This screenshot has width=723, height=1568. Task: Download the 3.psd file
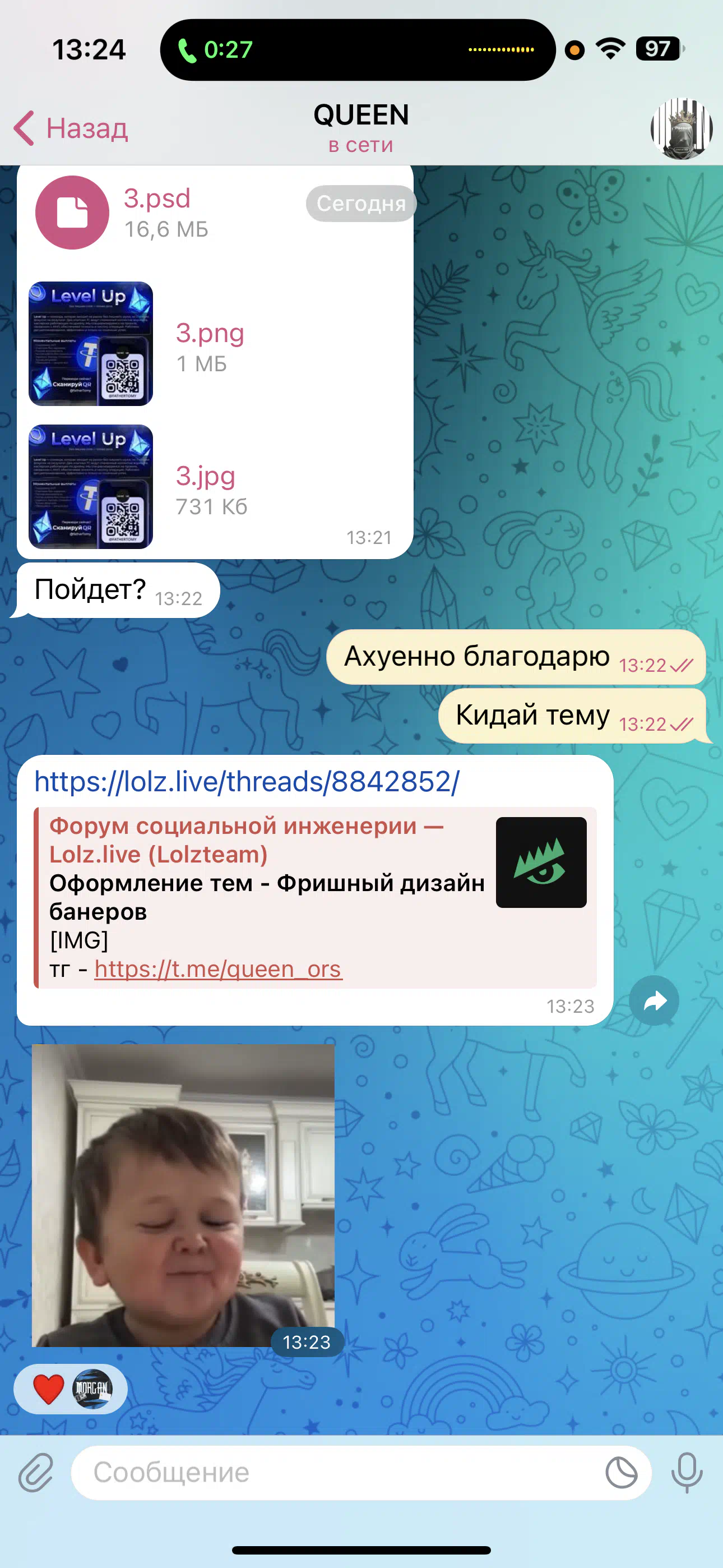[x=72, y=213]
